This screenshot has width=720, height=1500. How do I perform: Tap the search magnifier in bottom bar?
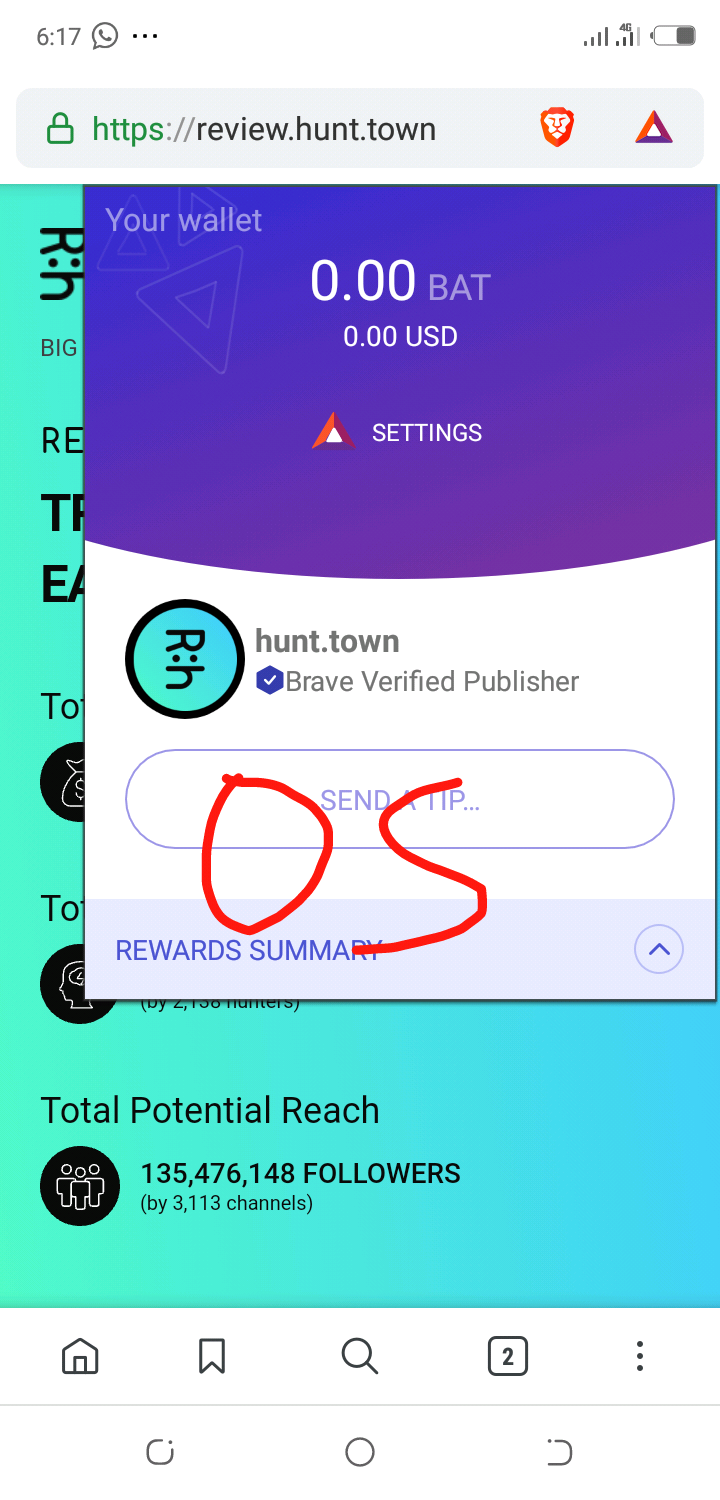[x=359, y=1356]
